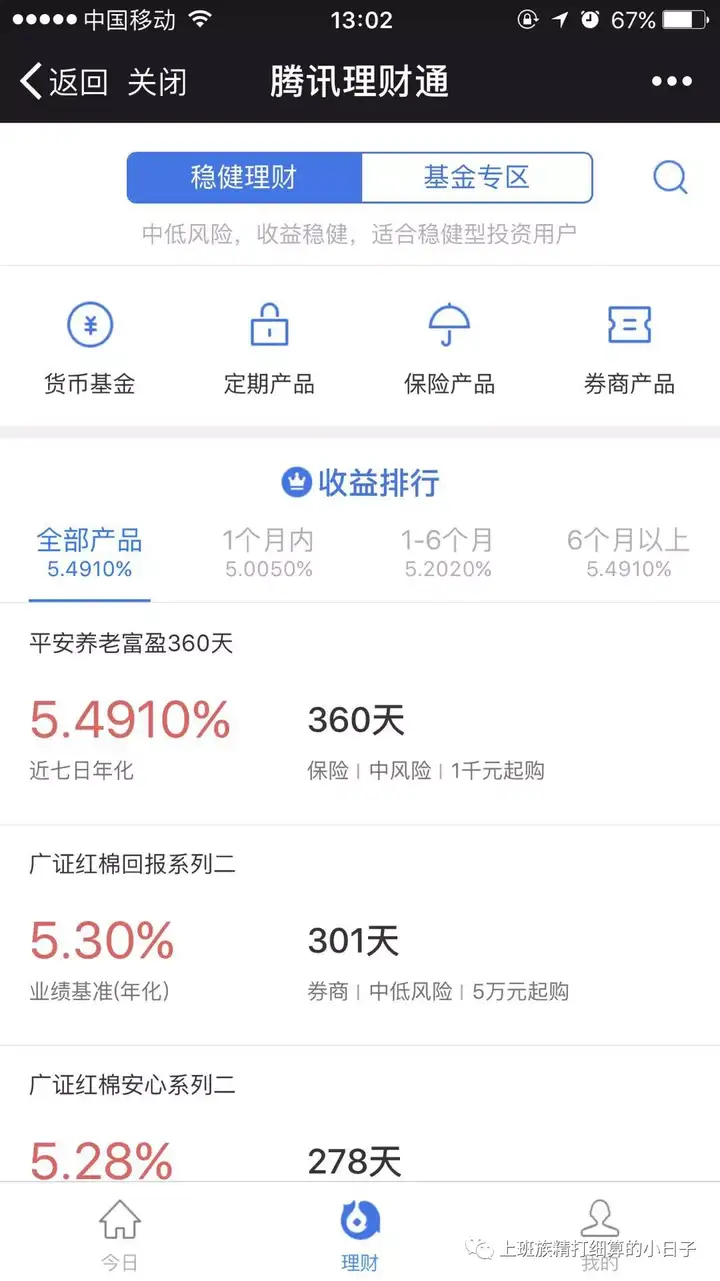Open 定期产品 category
This screenshot has height=1281, width=720.
click(270, 348)
